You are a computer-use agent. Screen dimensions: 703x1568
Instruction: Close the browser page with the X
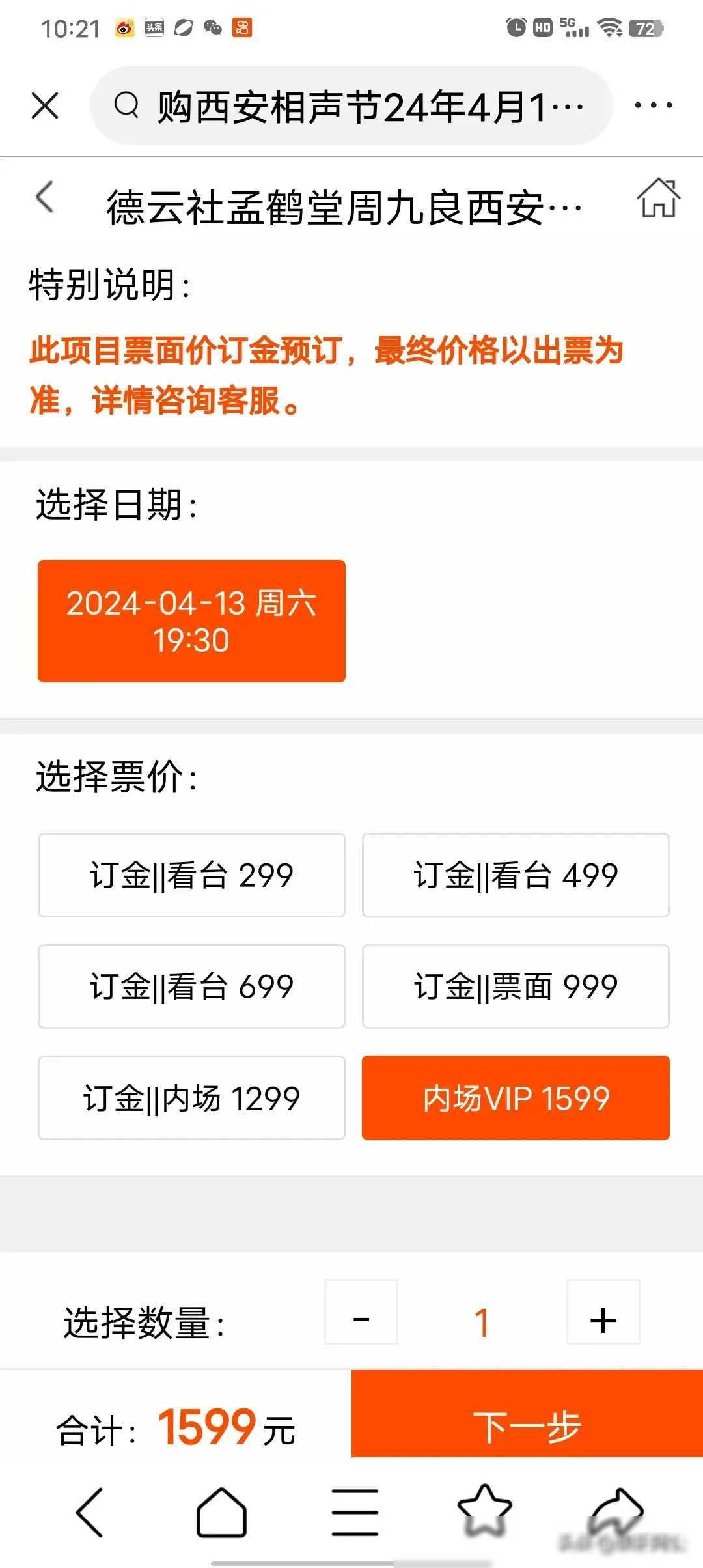point(45,105)
